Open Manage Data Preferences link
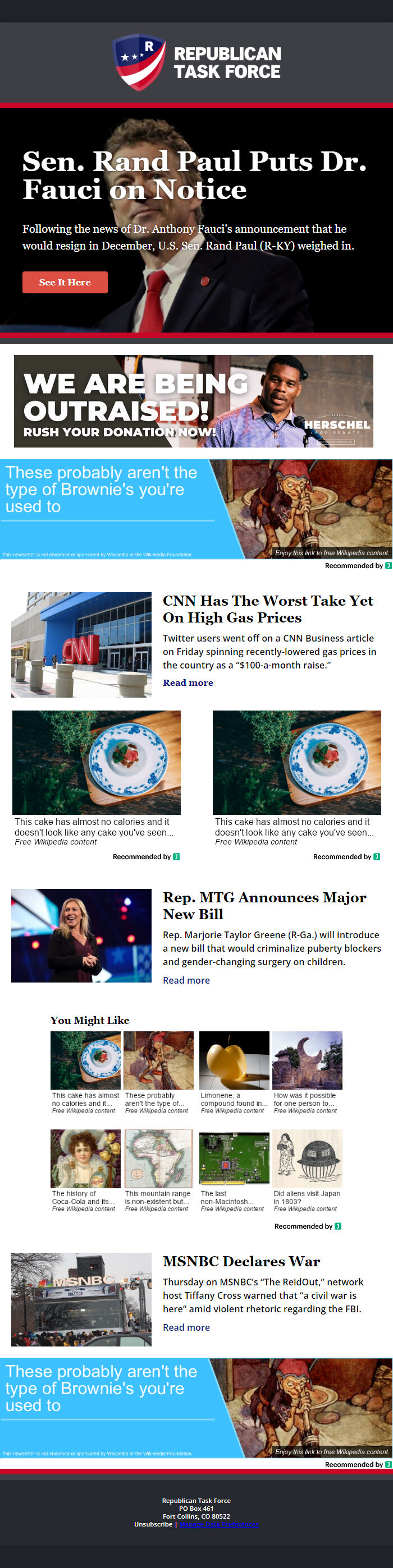Image resolution: width=393 pixels, height=1568 pixels. pos(219,1524)
